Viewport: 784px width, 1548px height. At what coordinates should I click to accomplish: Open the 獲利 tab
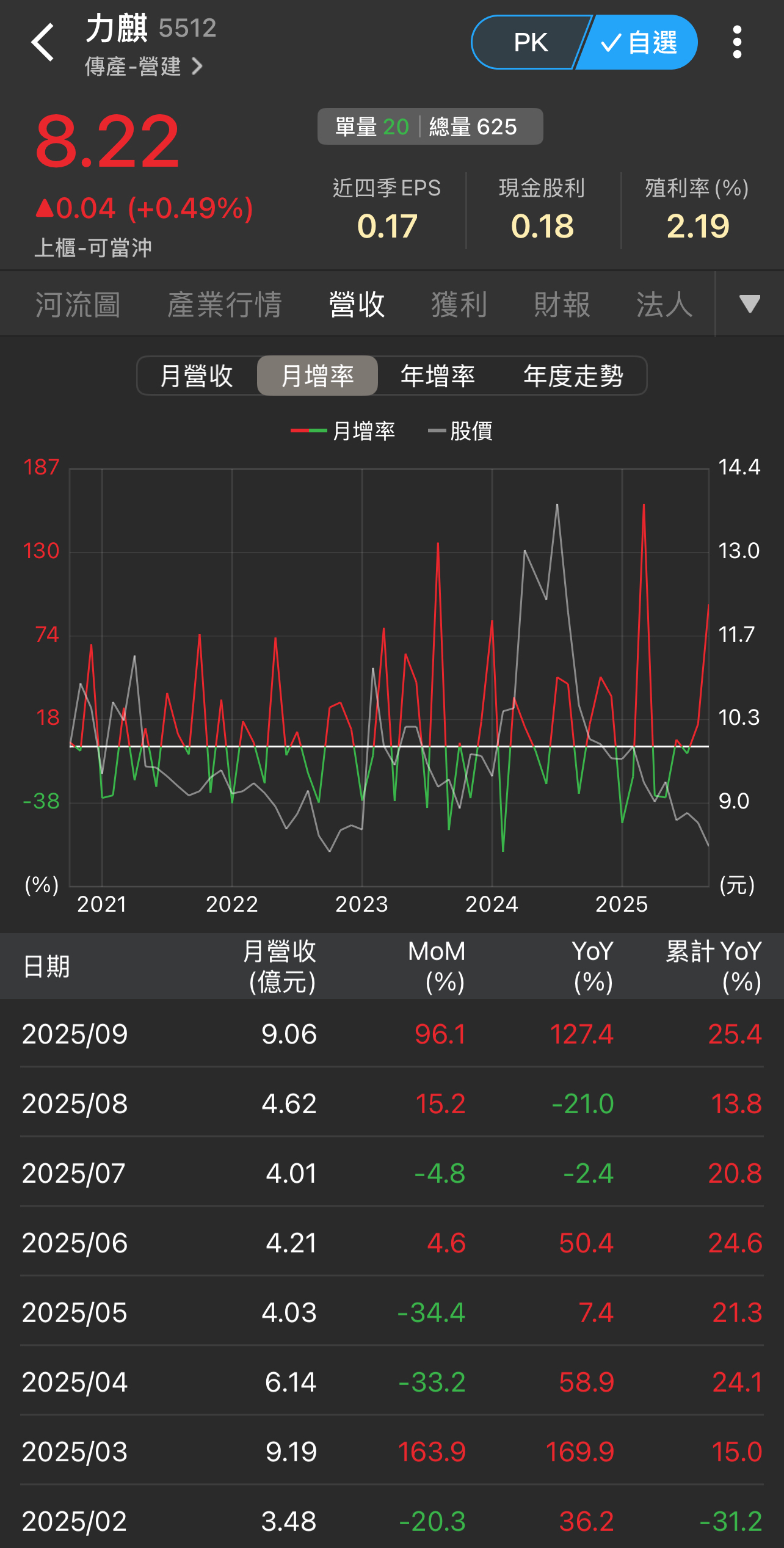[459, 304]
